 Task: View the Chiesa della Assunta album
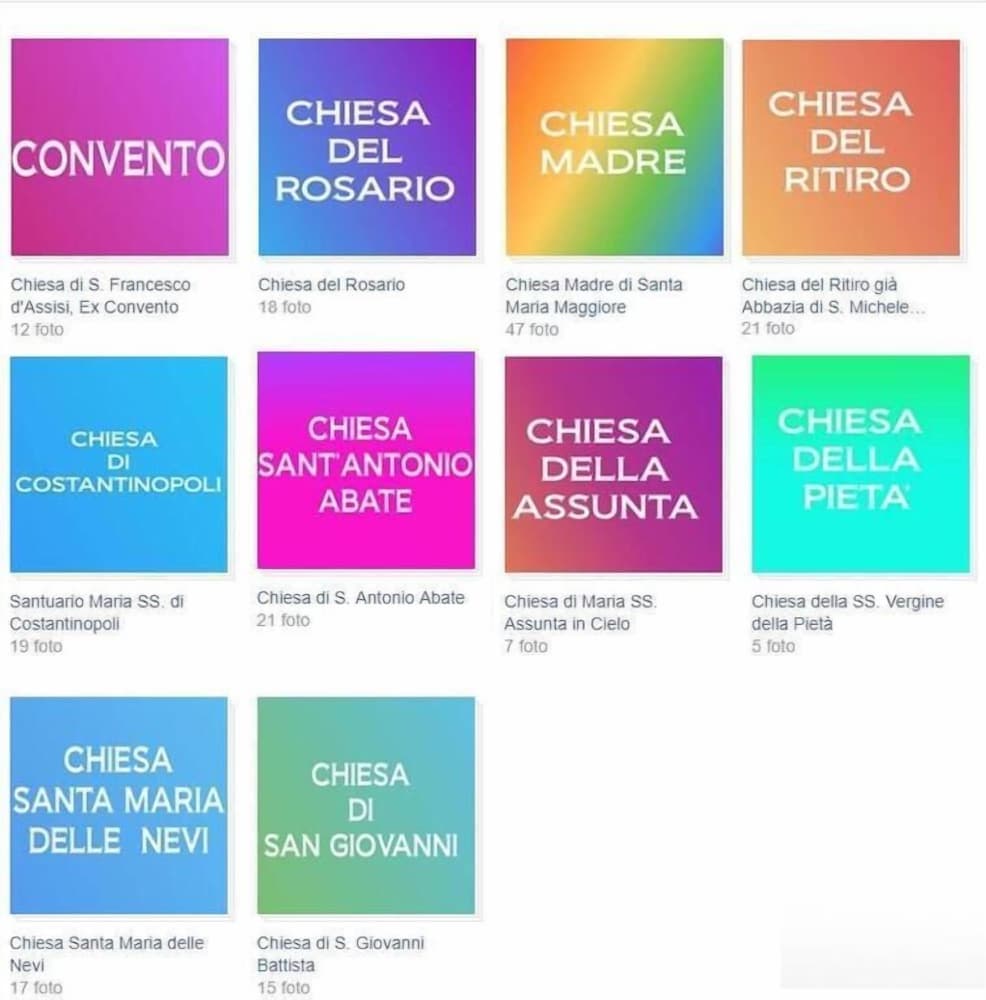coord(612,464)
